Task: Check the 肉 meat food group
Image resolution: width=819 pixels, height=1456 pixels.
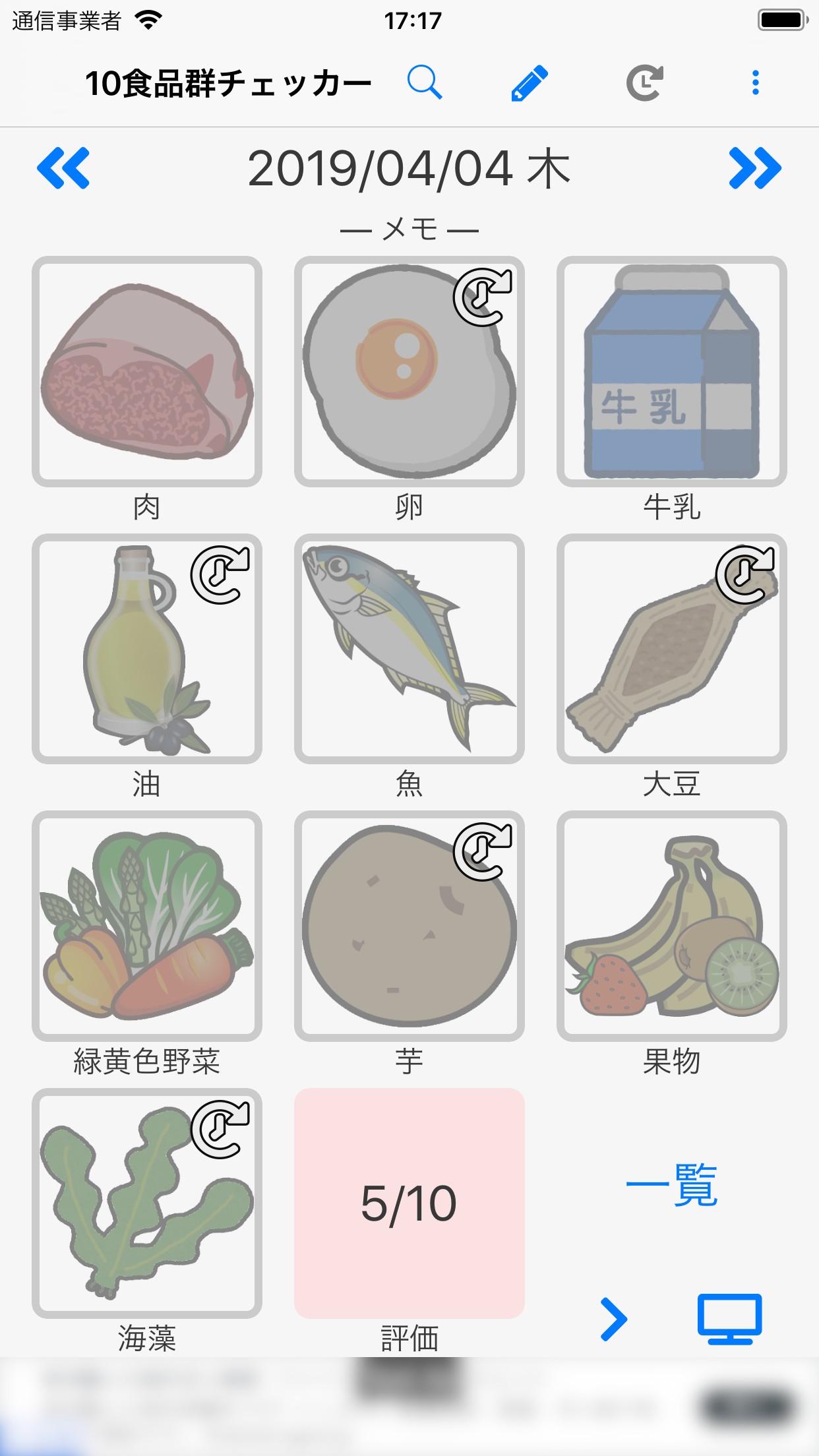Action: 147,372
